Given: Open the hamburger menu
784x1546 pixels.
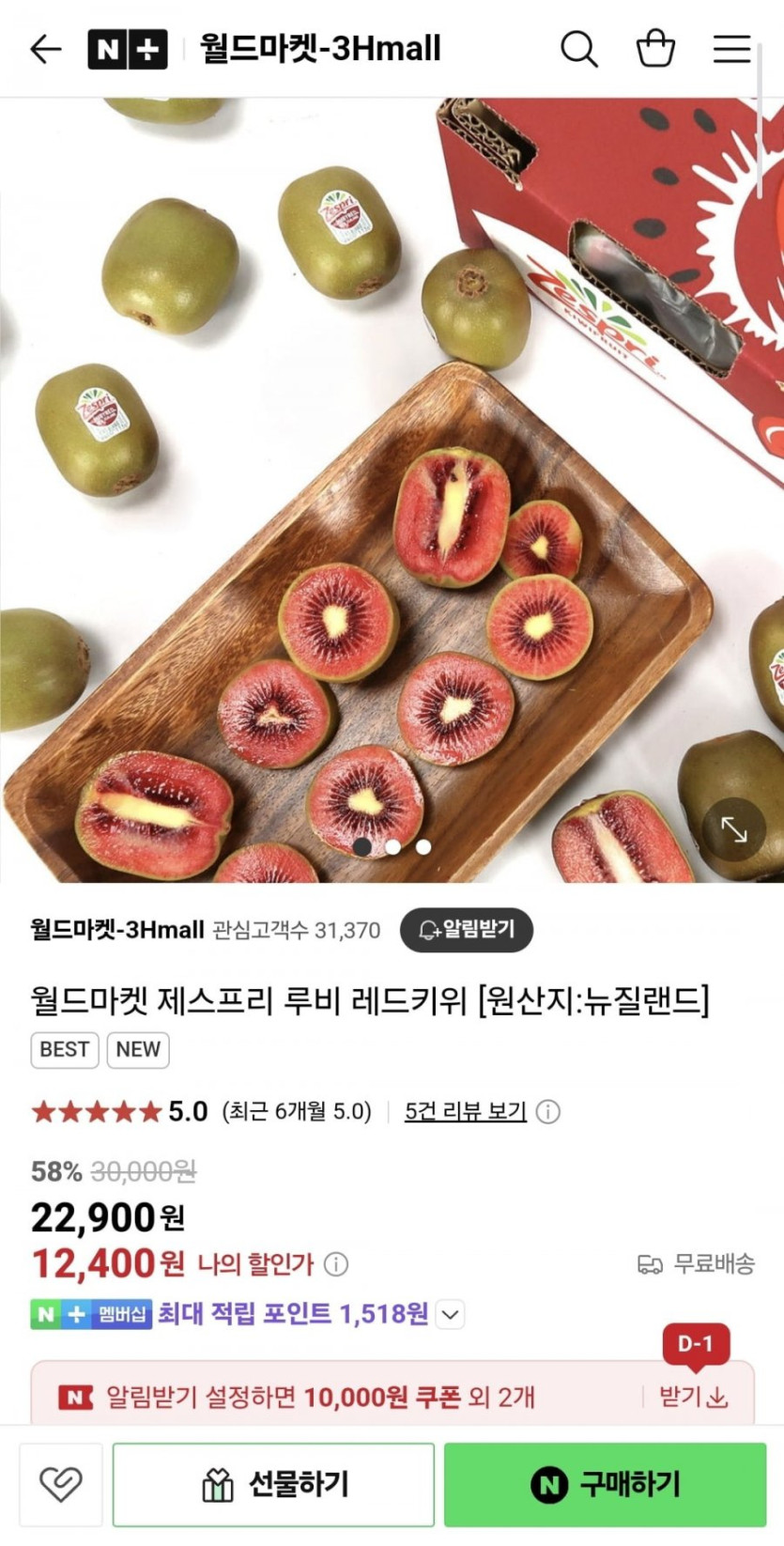Looking at the screenshot, I should [x=731, y=49].
